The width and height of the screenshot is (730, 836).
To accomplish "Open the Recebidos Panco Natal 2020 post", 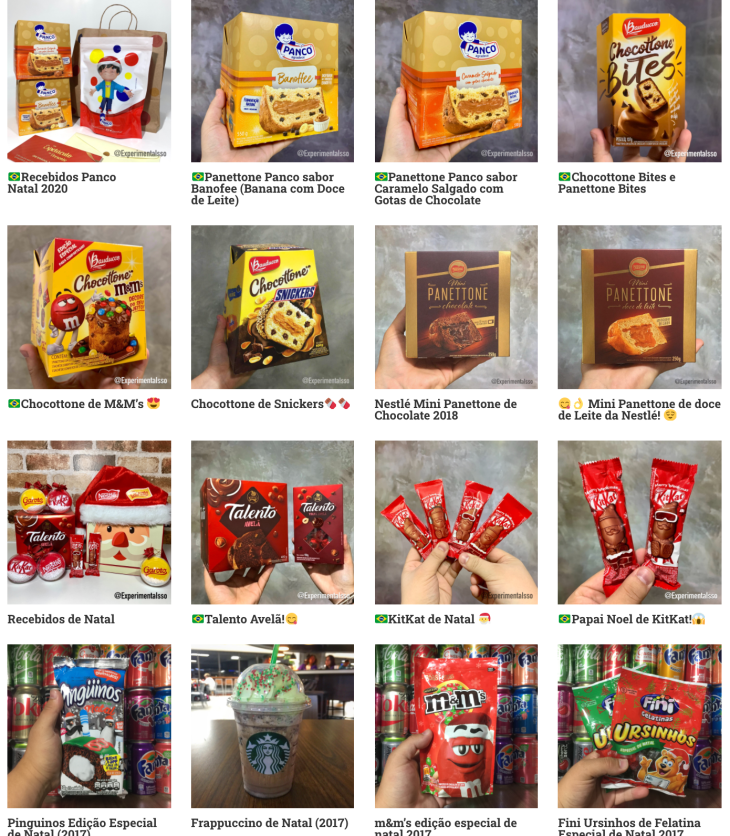I will [88, 81].
